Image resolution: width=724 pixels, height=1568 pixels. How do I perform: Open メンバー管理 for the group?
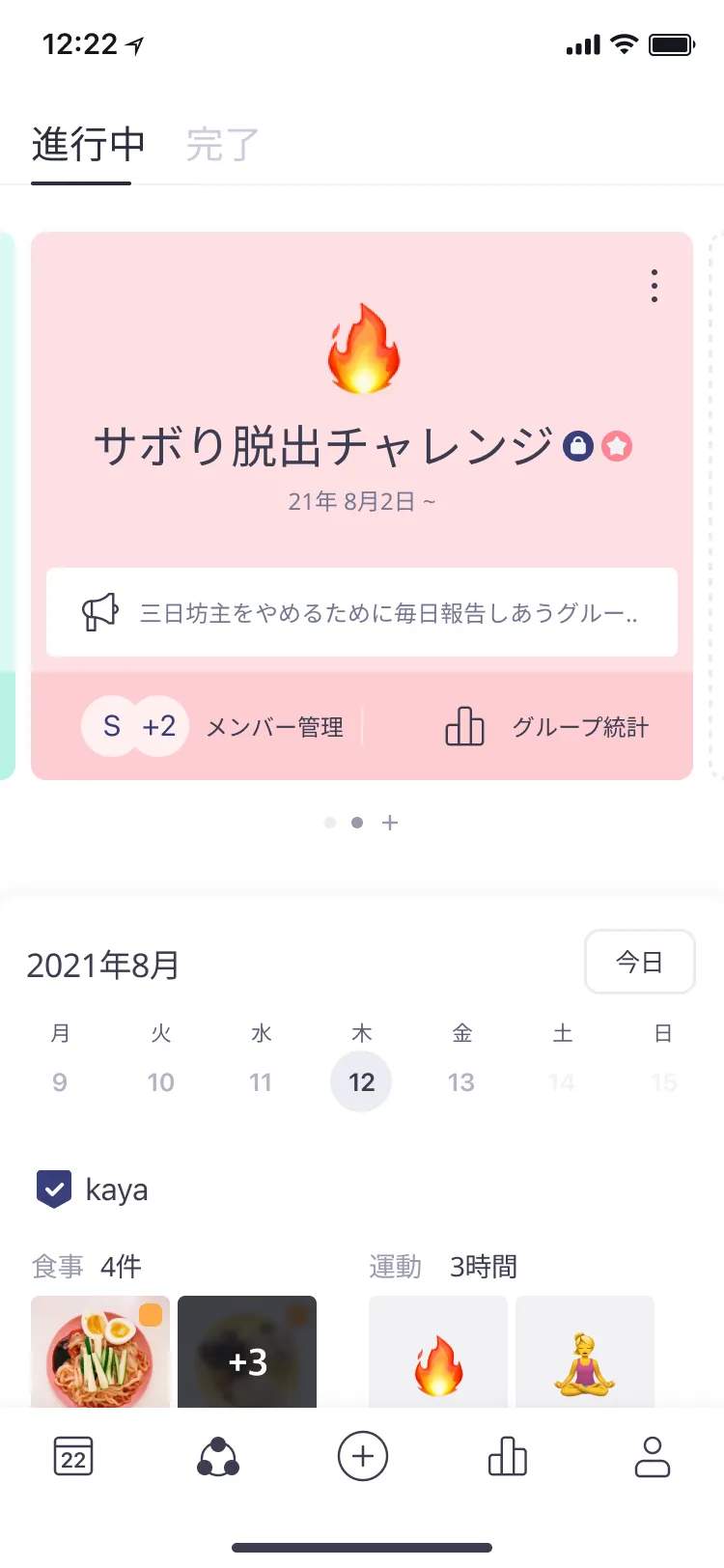274,727
